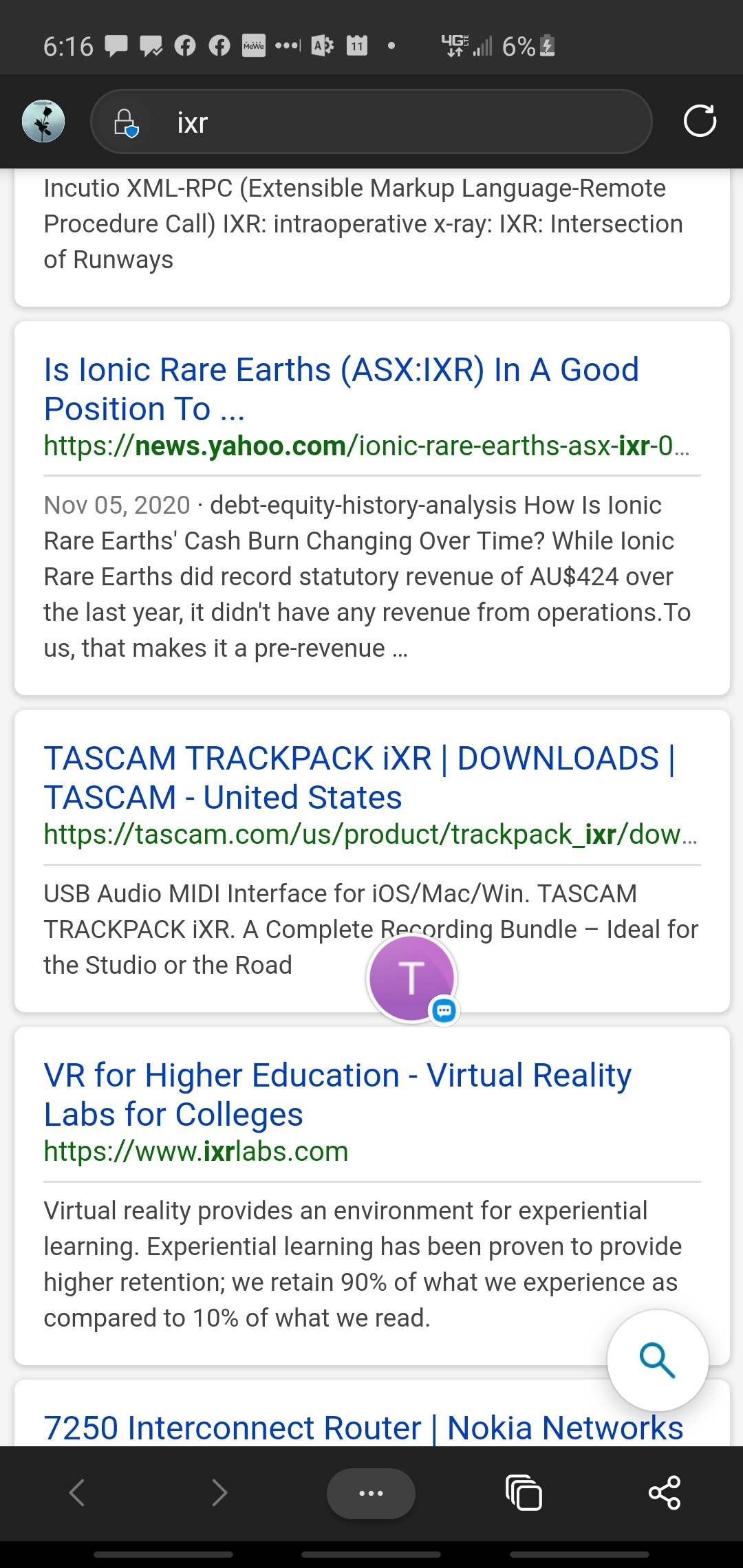Tap the floating search button
The image size is (743, 1568).
657,1360
